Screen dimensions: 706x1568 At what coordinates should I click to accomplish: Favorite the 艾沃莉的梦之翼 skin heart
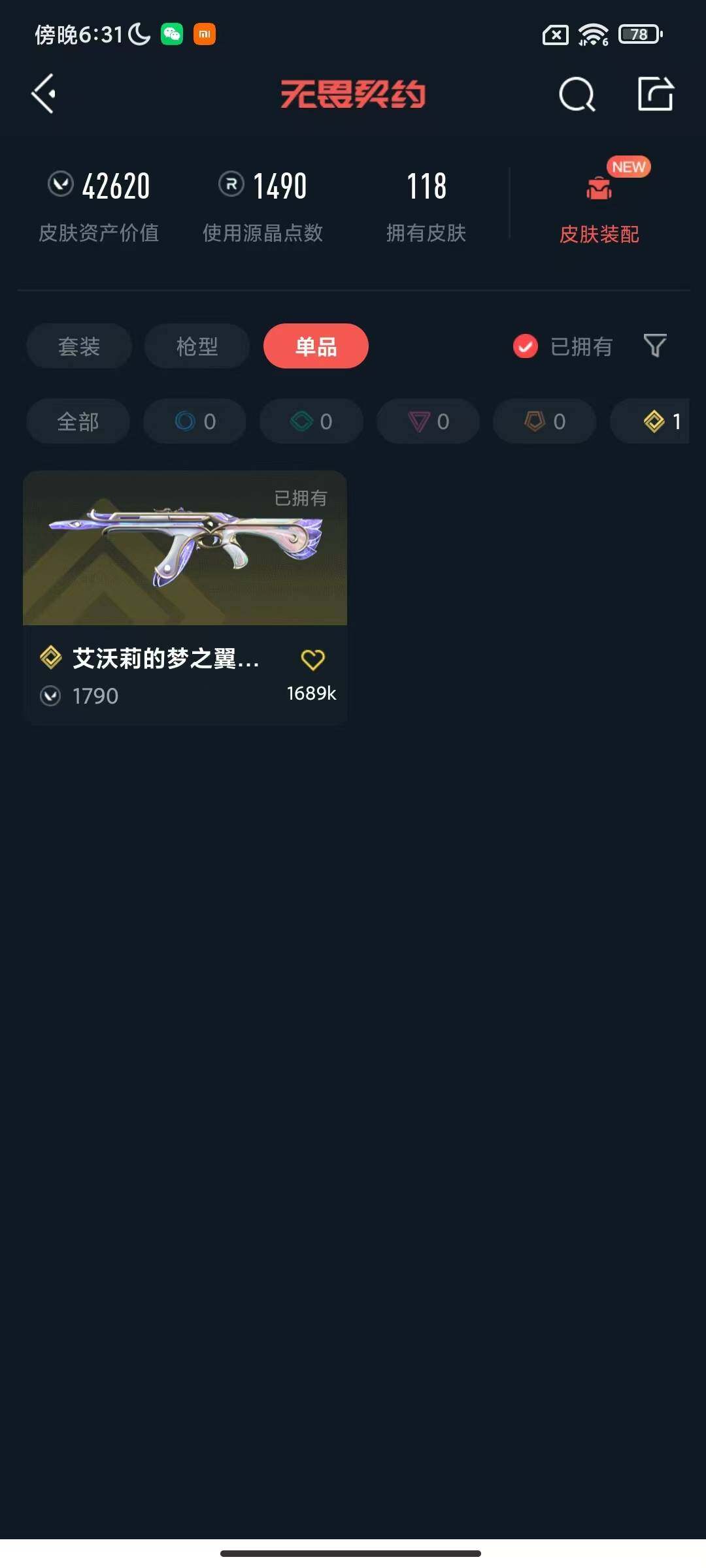[314, 660]
